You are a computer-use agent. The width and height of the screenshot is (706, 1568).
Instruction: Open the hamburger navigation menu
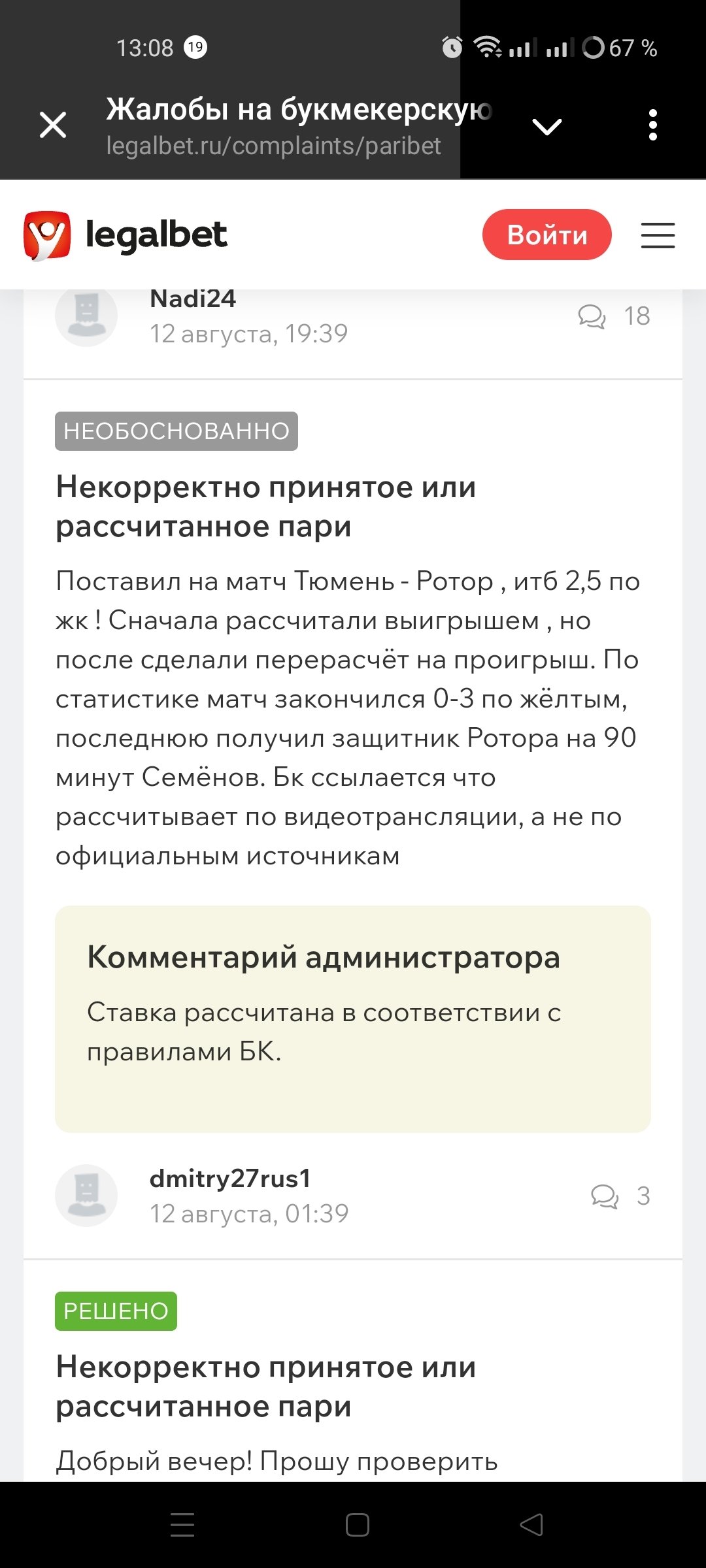[658, 235]
